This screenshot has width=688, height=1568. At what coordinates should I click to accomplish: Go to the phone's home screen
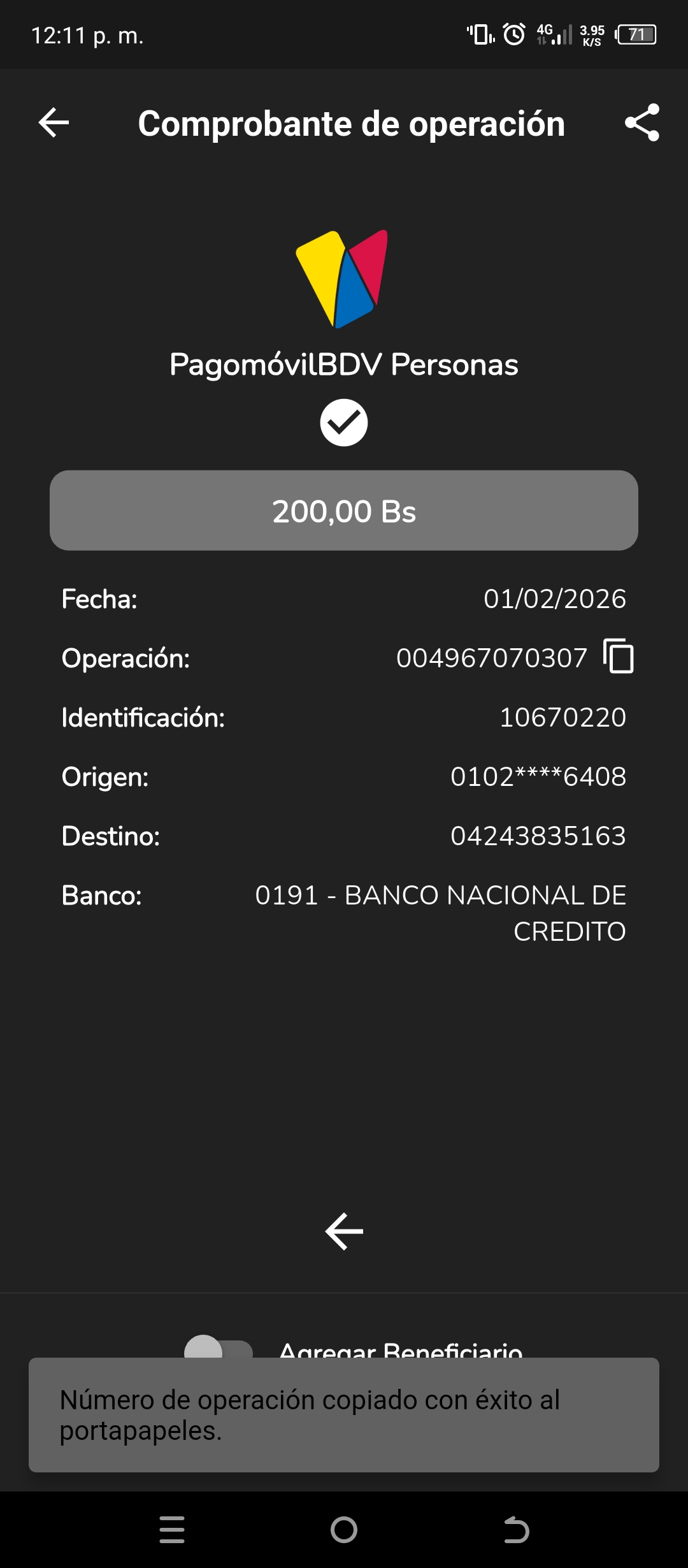click(x=344, y=1530)
